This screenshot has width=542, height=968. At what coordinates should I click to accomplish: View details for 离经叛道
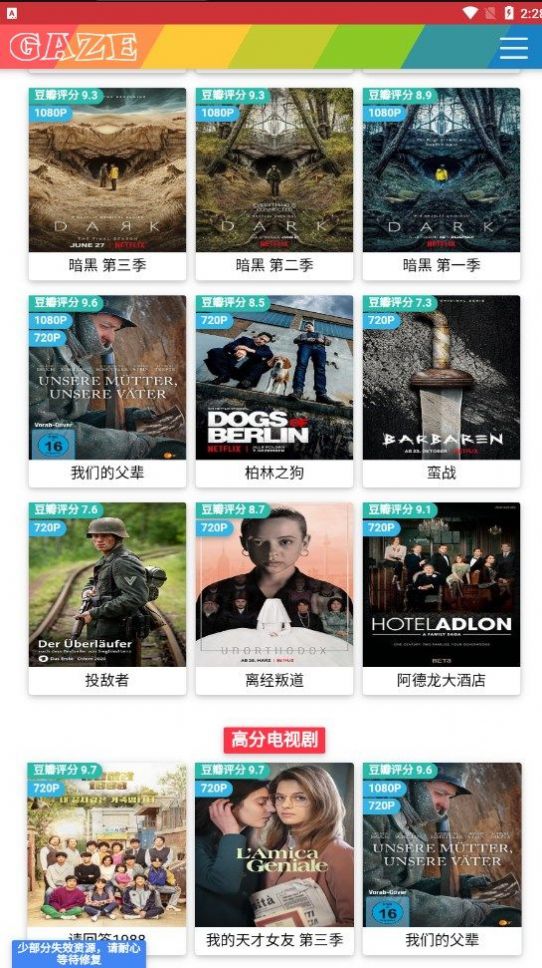click(x=275, y=598)
